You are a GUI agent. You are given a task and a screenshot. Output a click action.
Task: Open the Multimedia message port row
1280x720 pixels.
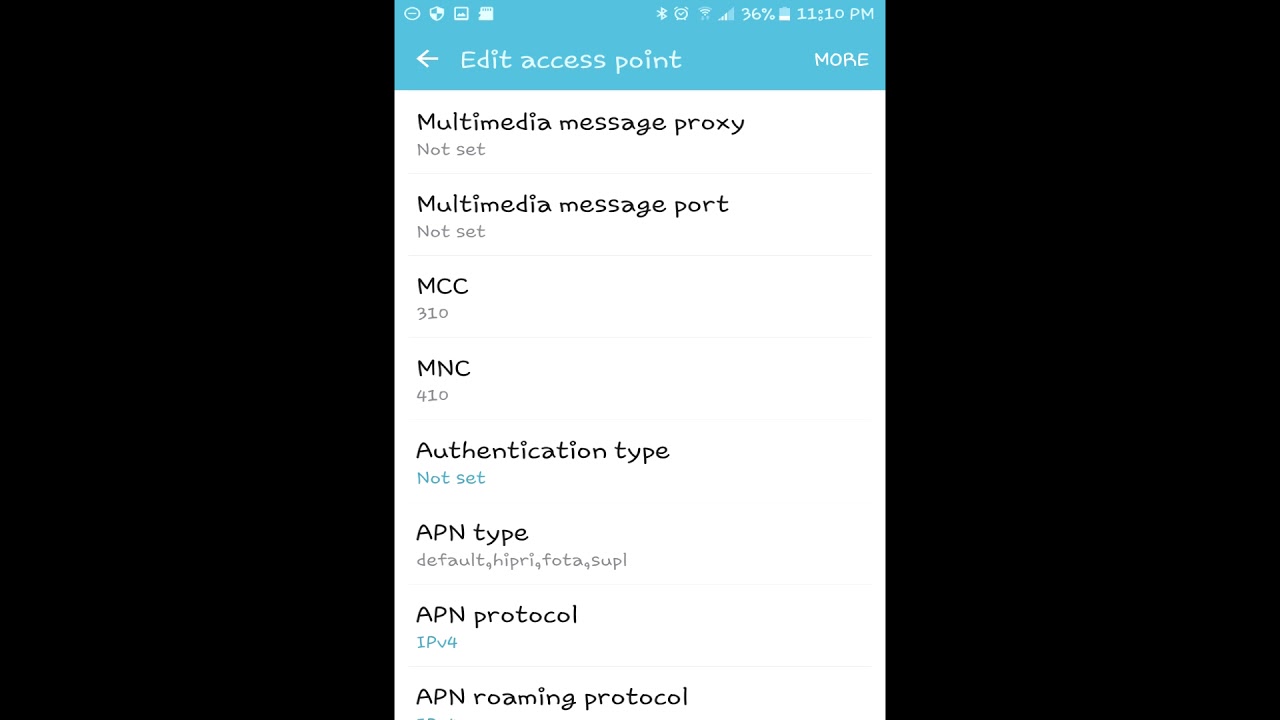point(640,216)
